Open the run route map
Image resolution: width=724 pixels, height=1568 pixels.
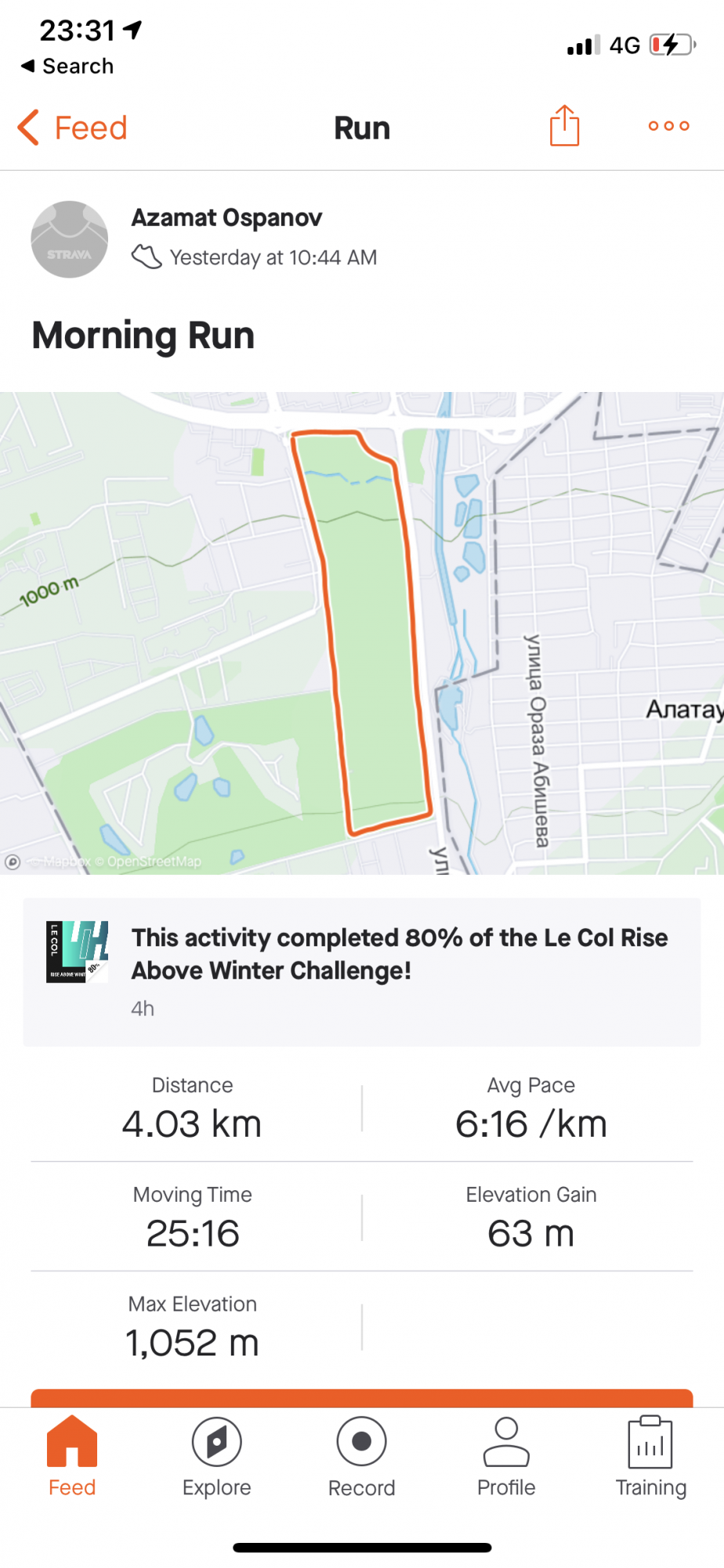click(x=362, y=633)
